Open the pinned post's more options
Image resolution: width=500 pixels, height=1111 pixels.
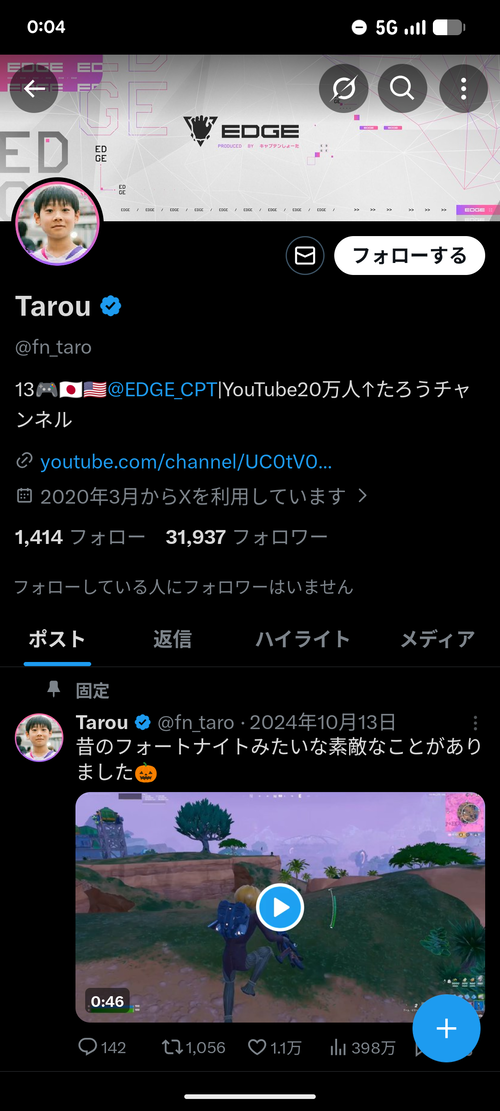475,723
